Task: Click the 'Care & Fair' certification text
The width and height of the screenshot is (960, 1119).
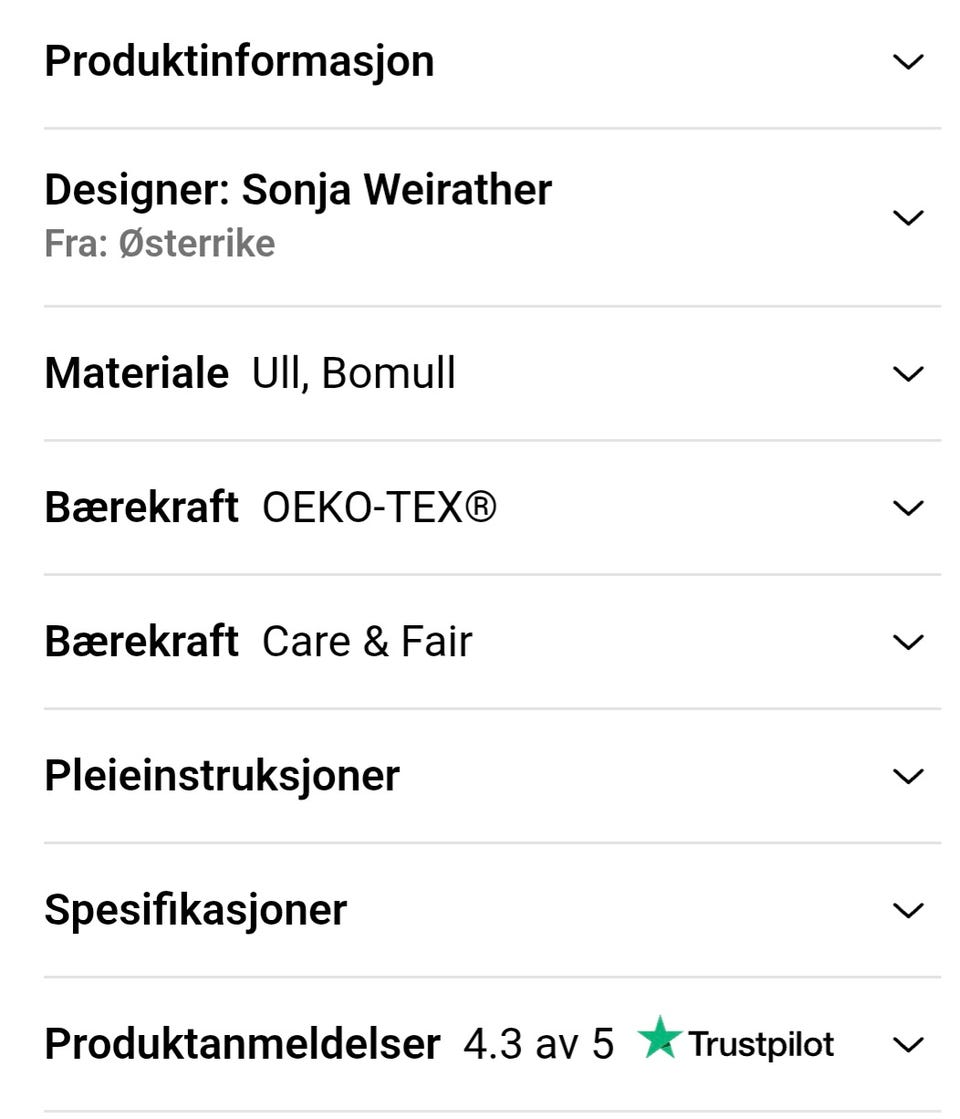Action: (368, 641)
